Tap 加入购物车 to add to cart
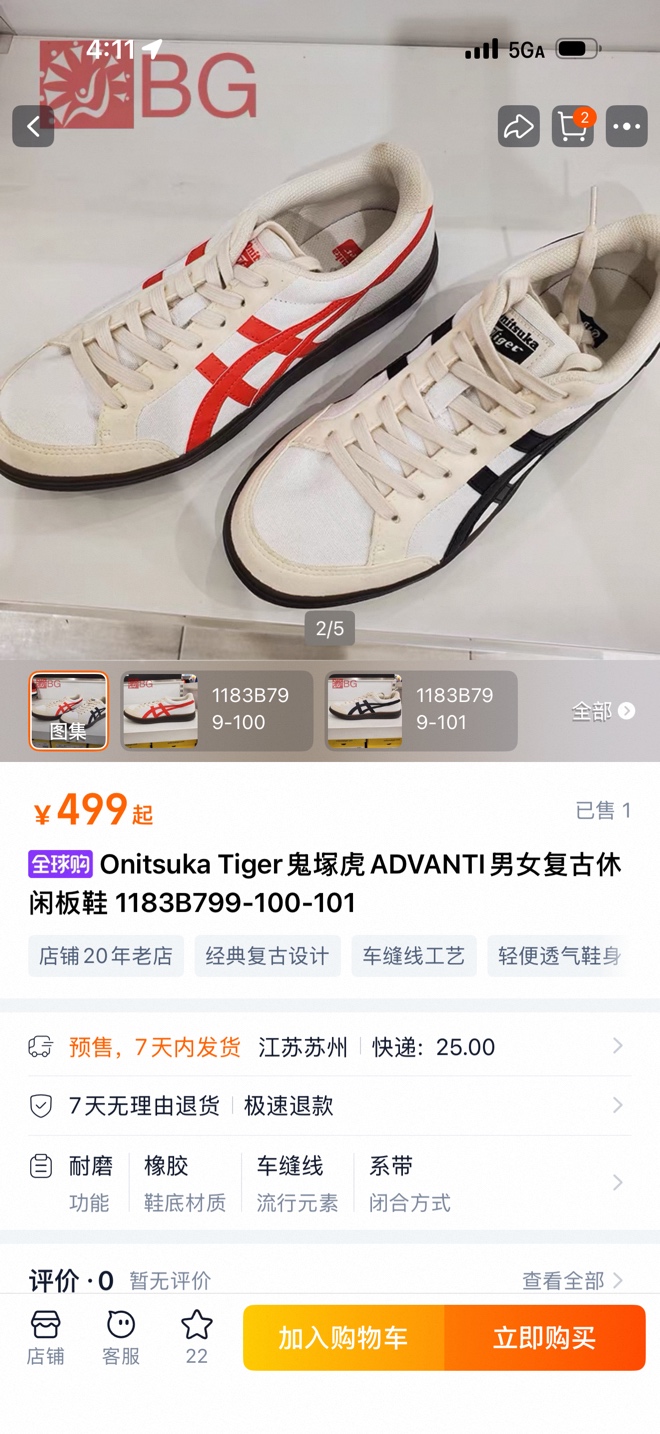Image resolution: width=660 pixels, height=1434 pixels. [343, 1338]
